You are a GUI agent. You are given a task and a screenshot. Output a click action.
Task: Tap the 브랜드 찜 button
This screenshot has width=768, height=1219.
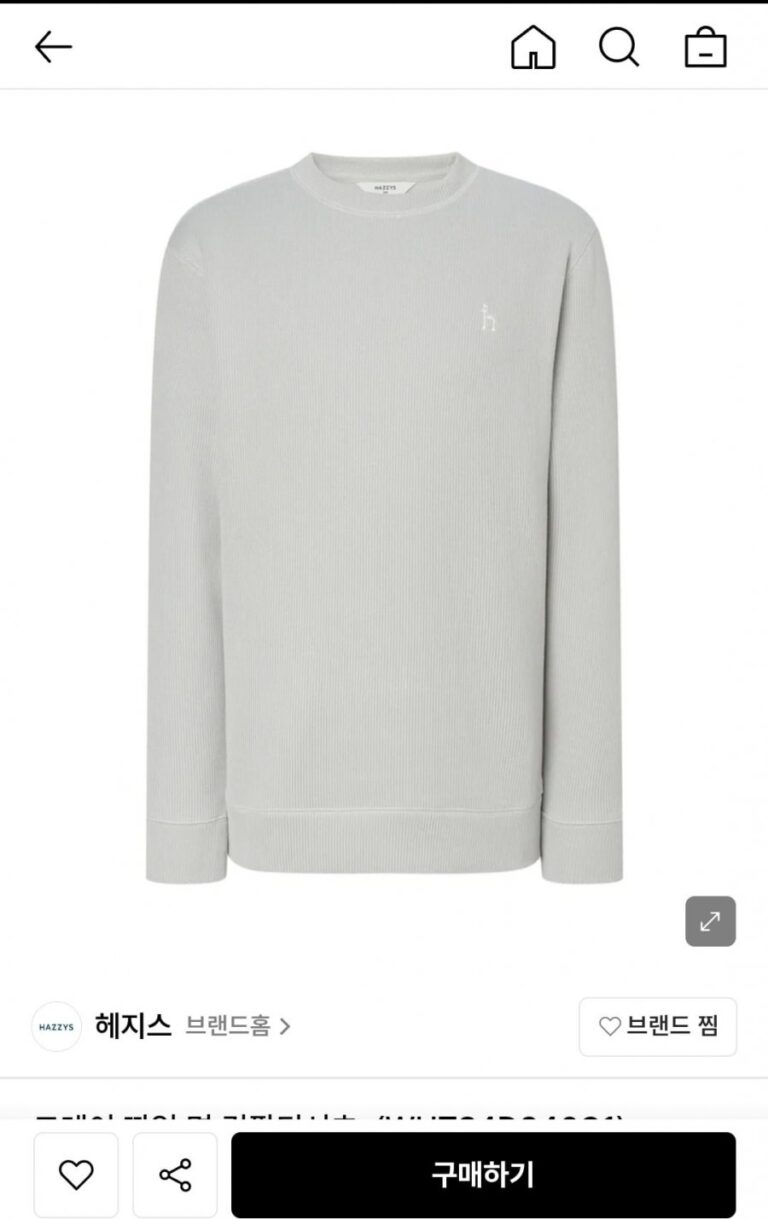pyautogui.click(x=657, y=1026)
